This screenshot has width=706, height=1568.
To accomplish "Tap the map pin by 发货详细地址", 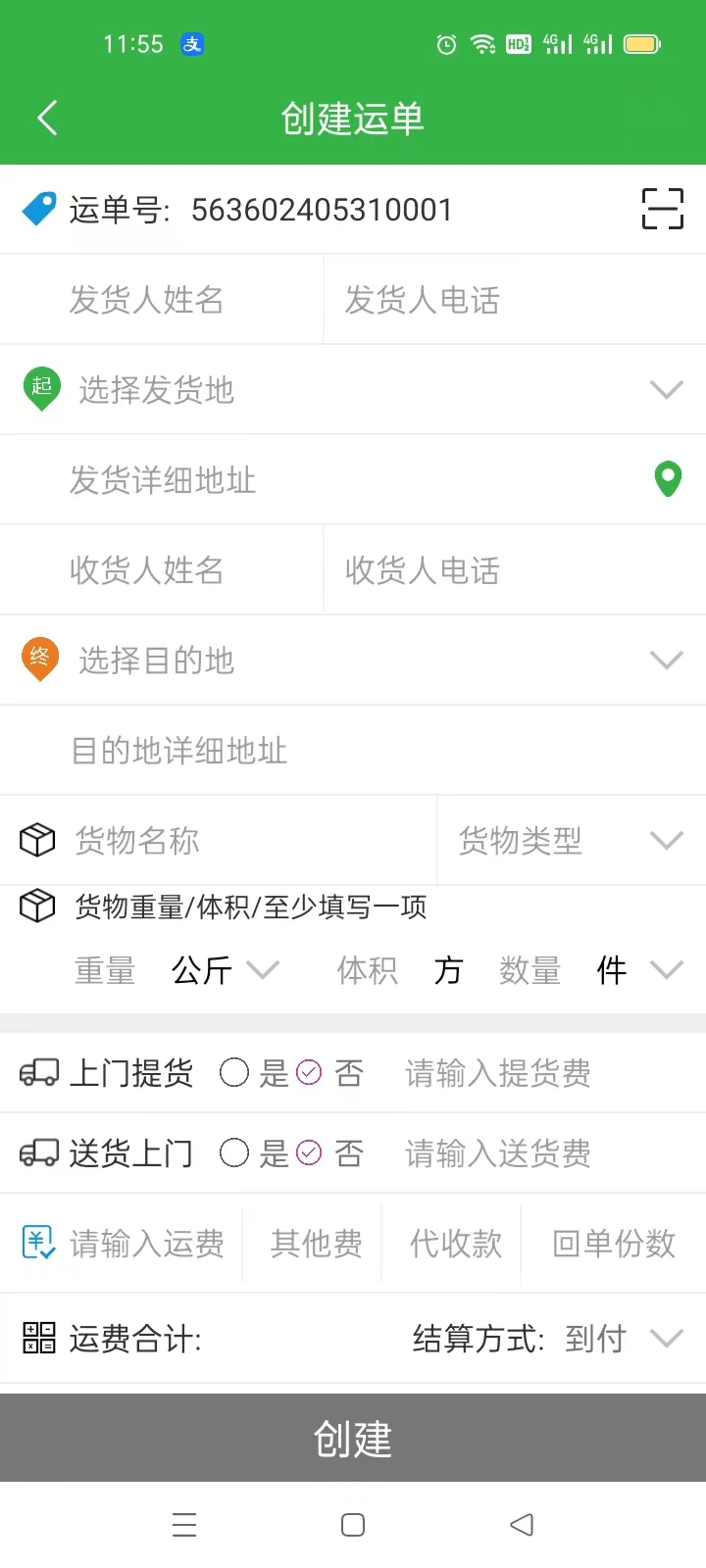I will pos(668,479).
